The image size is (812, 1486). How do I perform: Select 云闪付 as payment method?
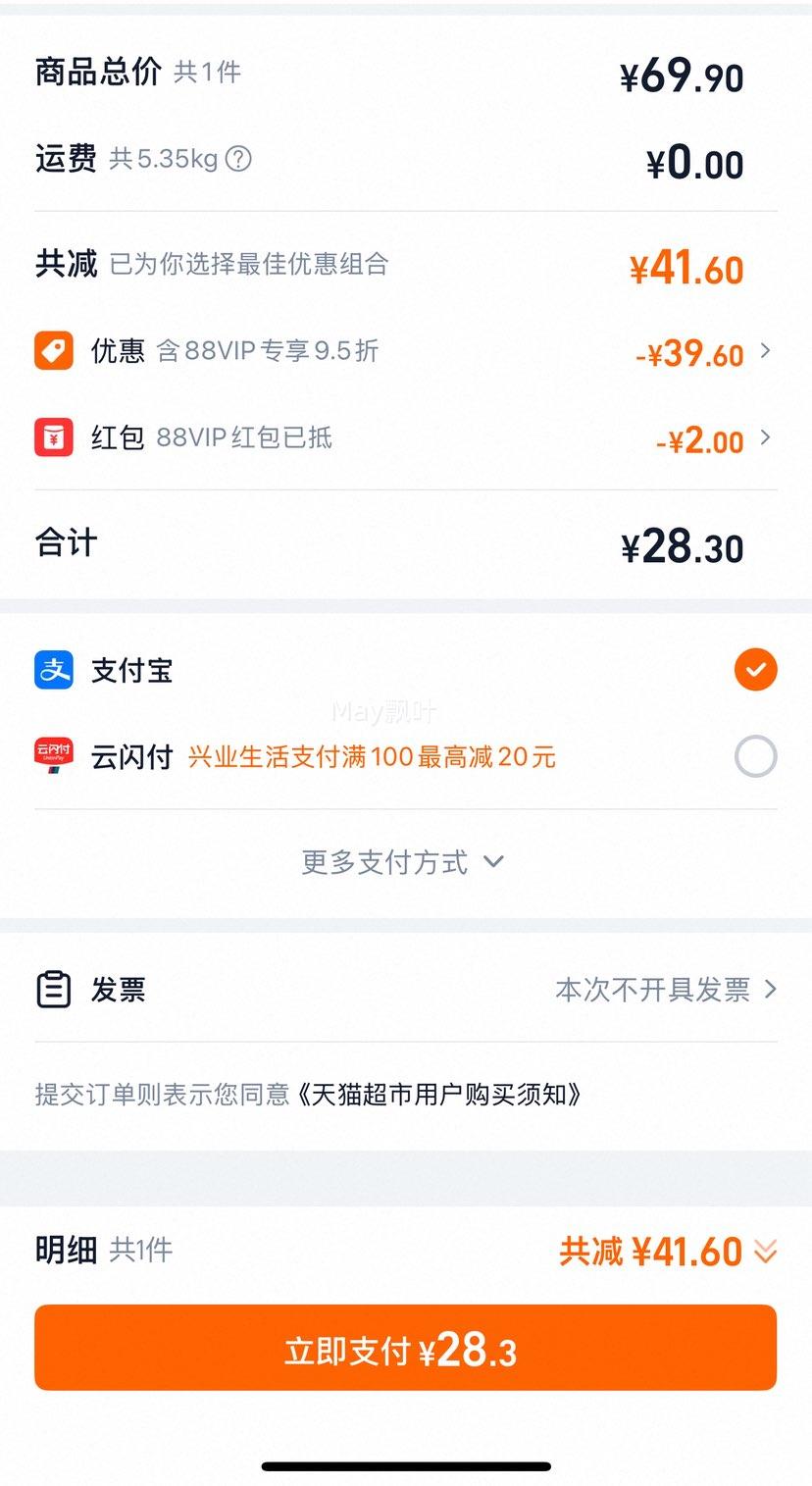405,757
